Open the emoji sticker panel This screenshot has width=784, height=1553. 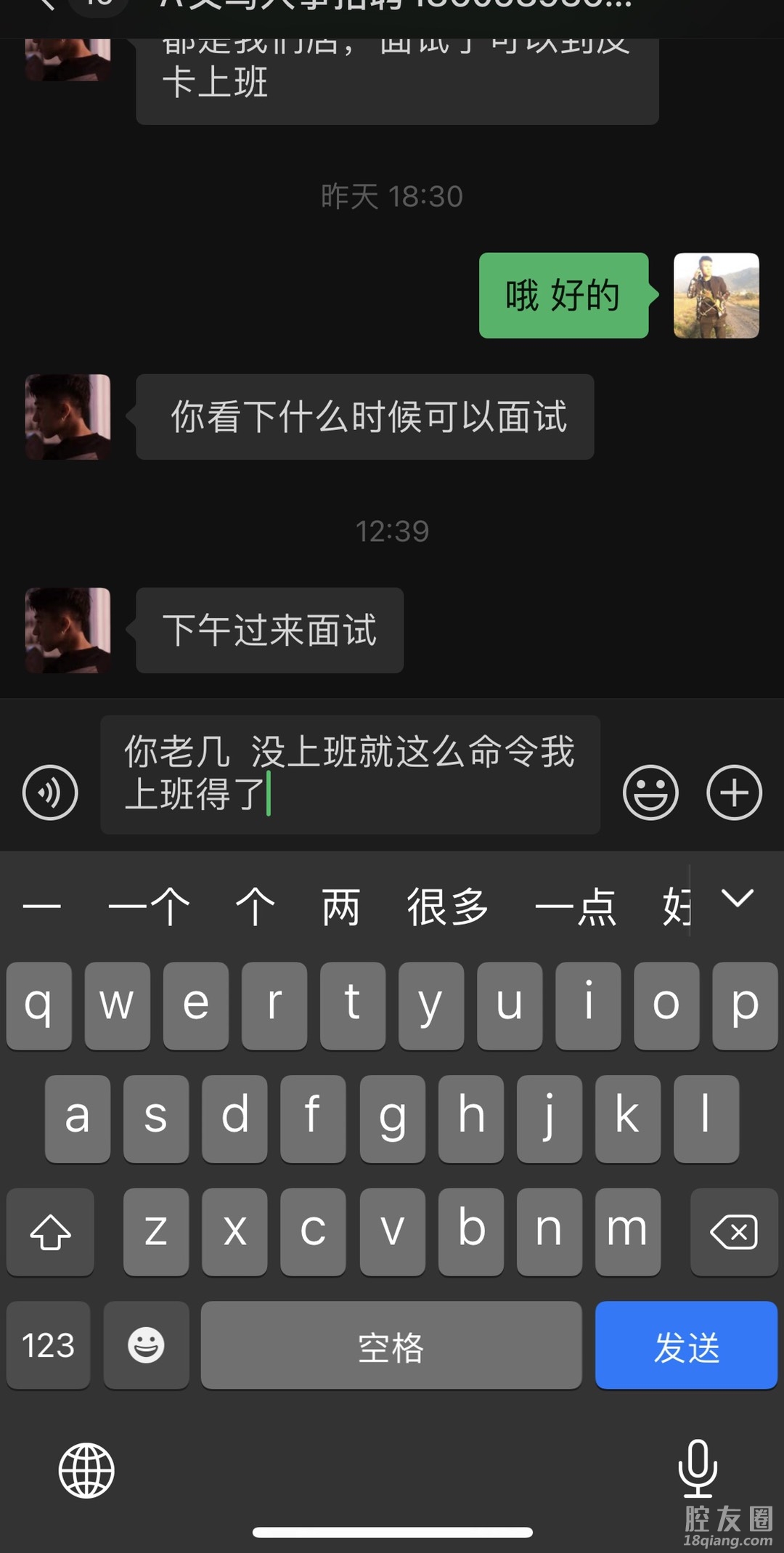[650, 792]
